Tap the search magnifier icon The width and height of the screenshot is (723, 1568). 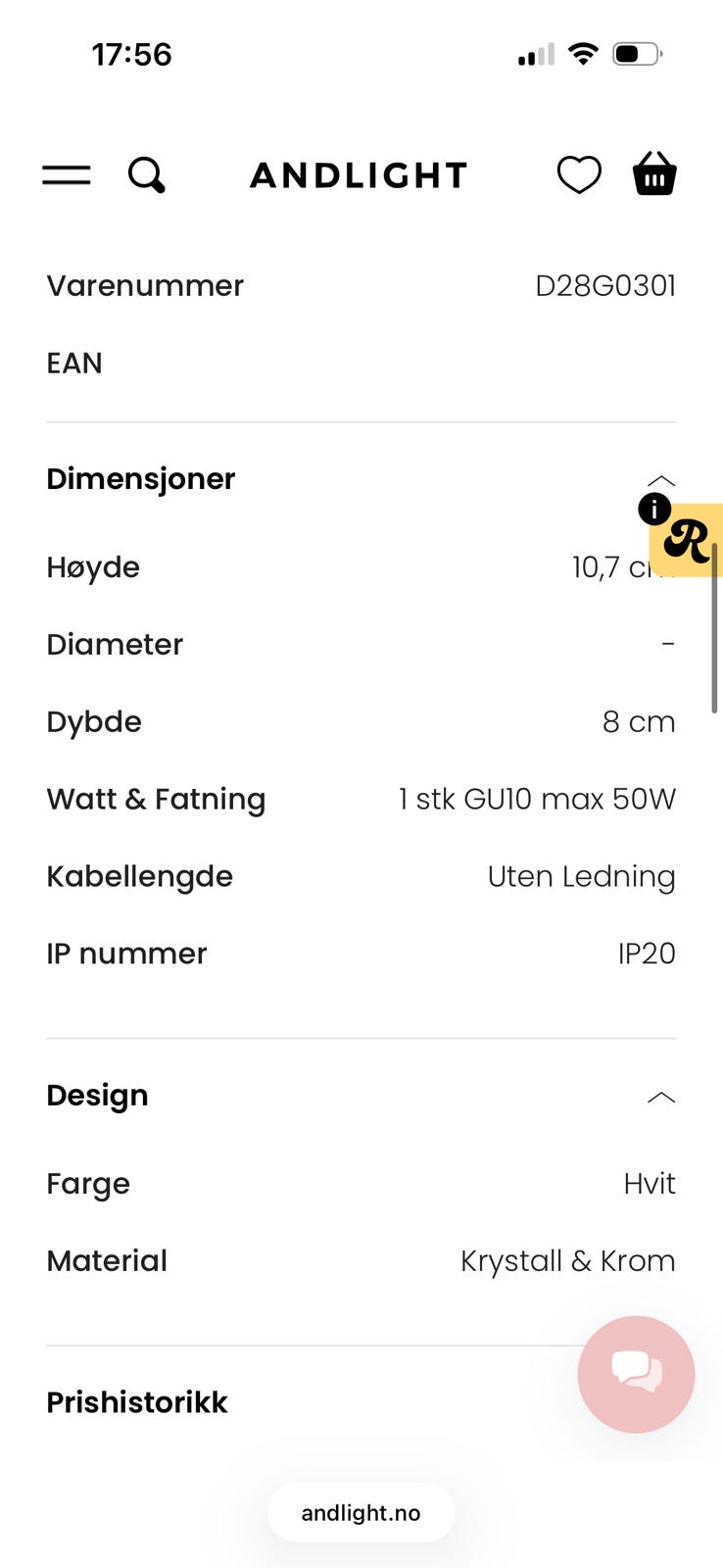click(146, 175)
